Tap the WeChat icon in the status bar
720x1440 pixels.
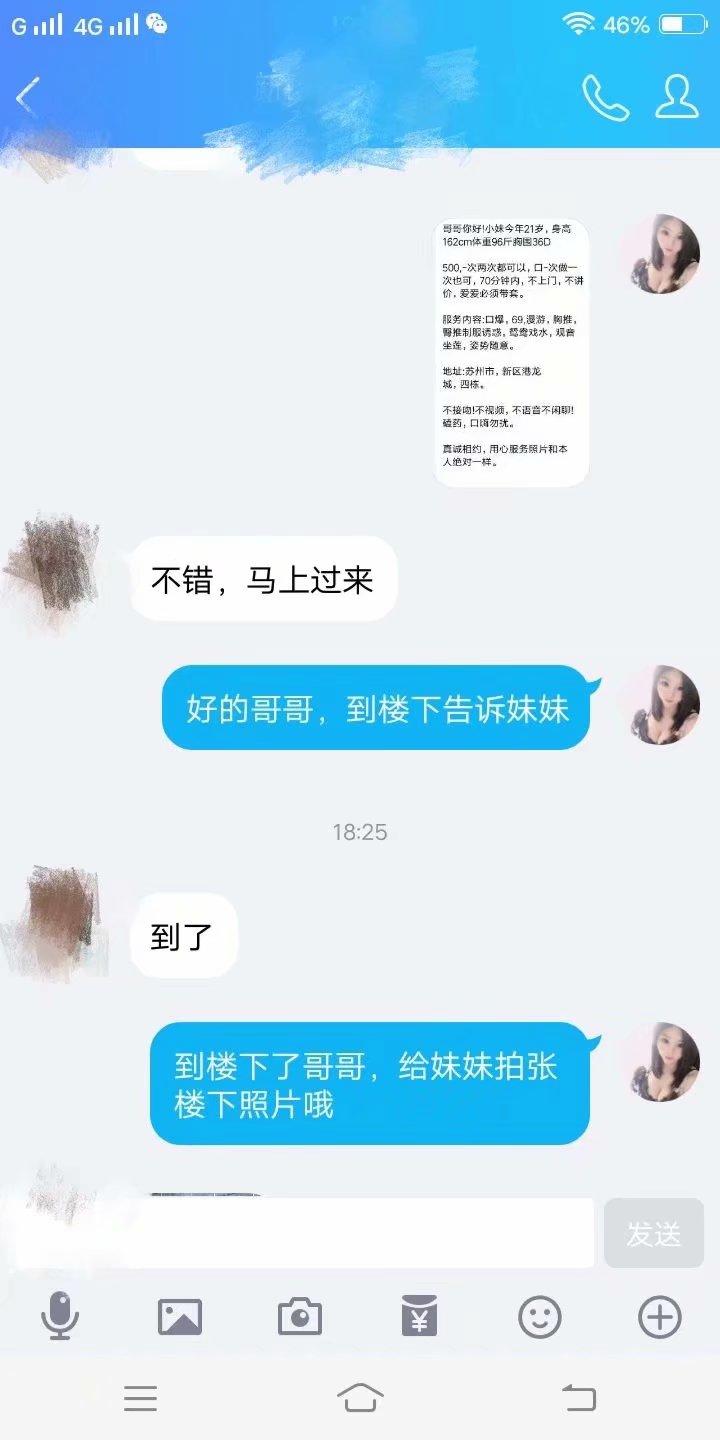tap(155, 22)
